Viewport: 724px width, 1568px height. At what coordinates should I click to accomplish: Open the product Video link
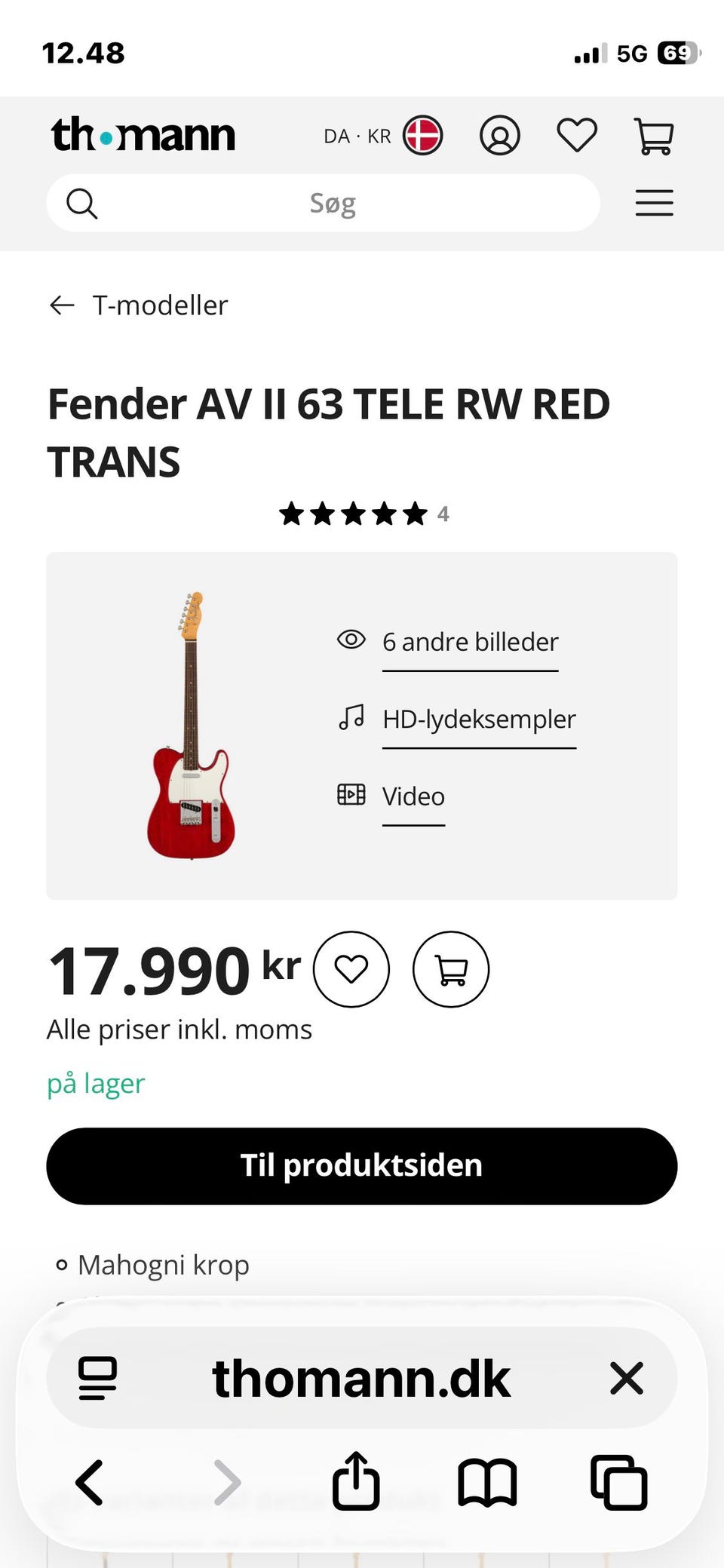coord(413,796)
